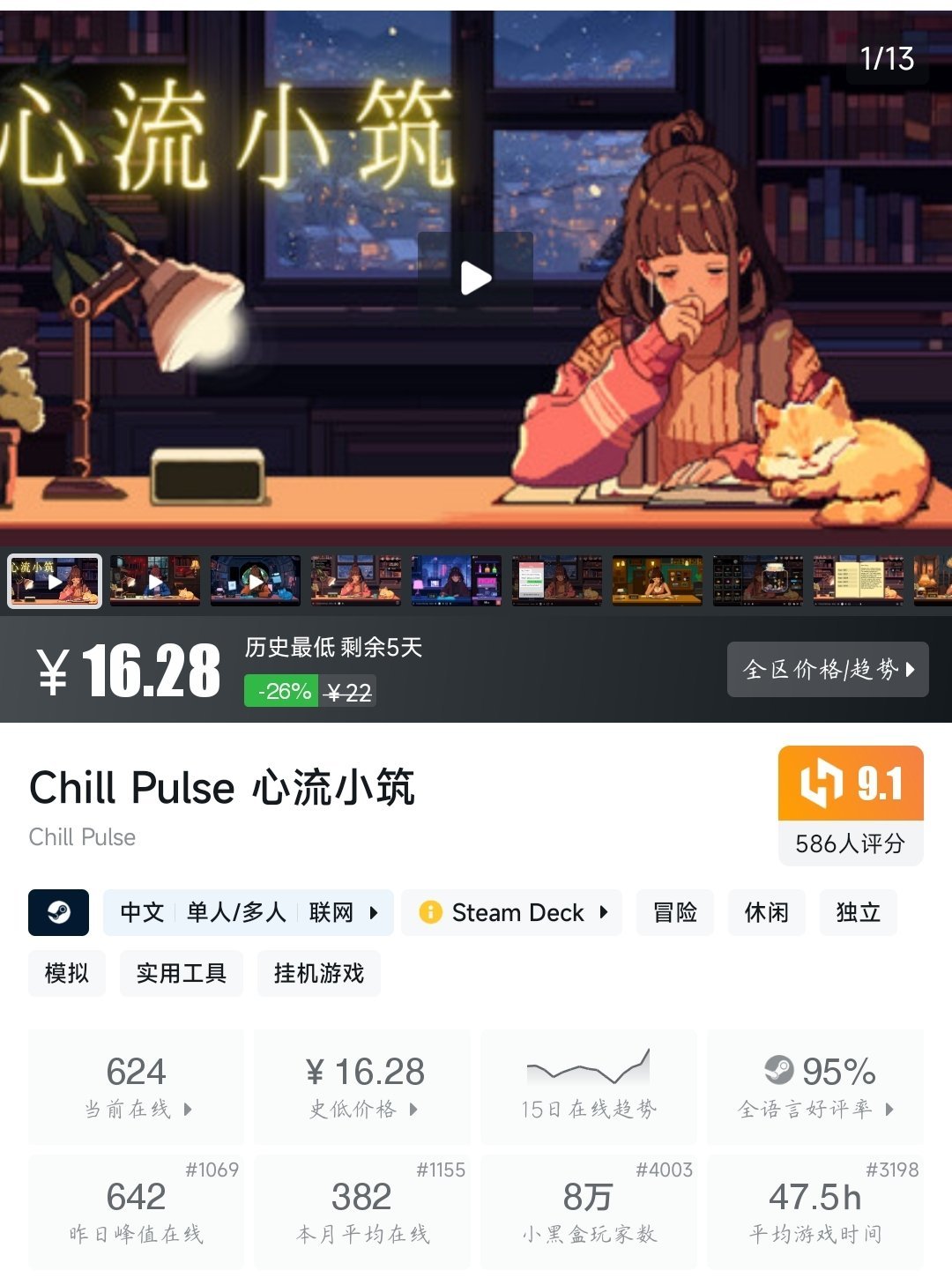The width and height of the screenshot is (952, 1285).
Task: View 史低价格 history details
Action: tap(362, 1087)
